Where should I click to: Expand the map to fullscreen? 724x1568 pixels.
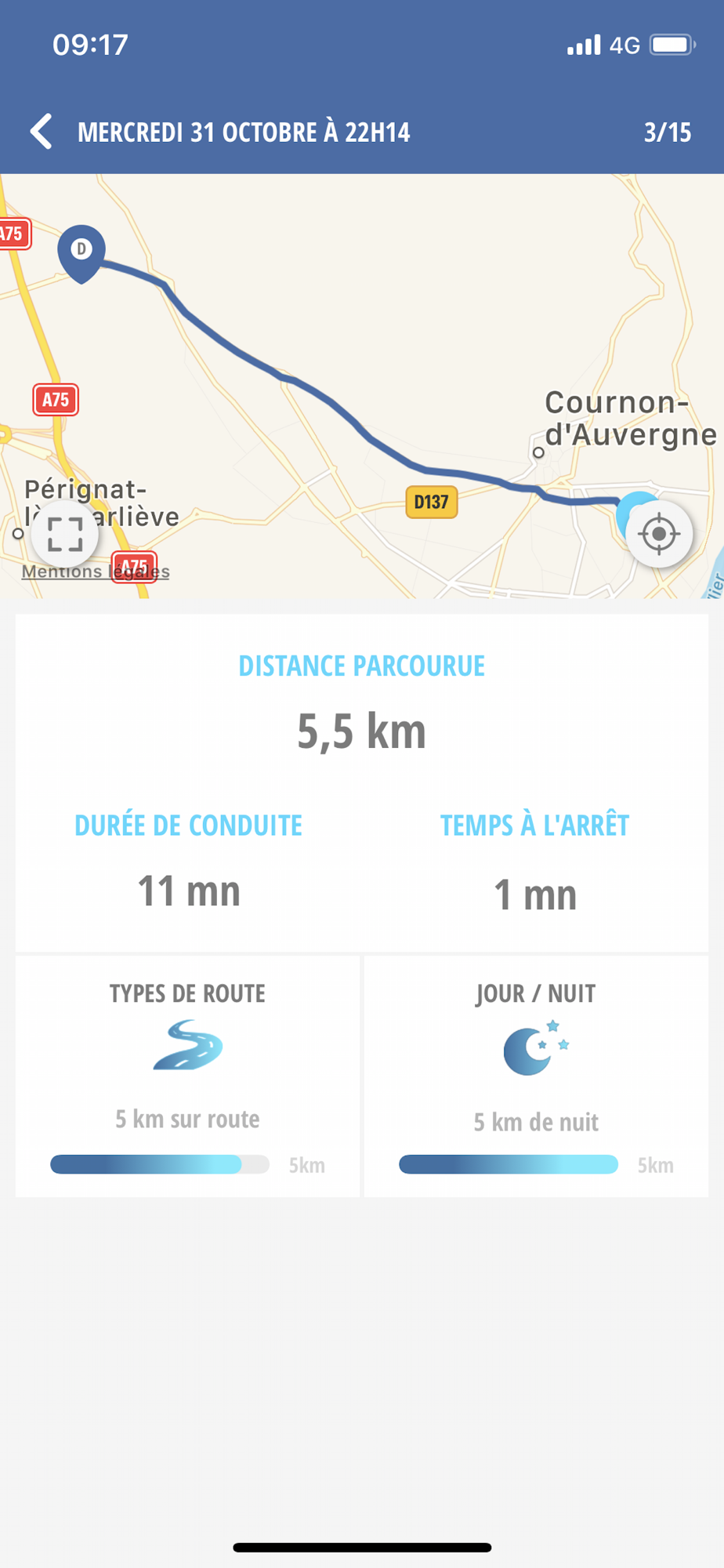[65, 534]
